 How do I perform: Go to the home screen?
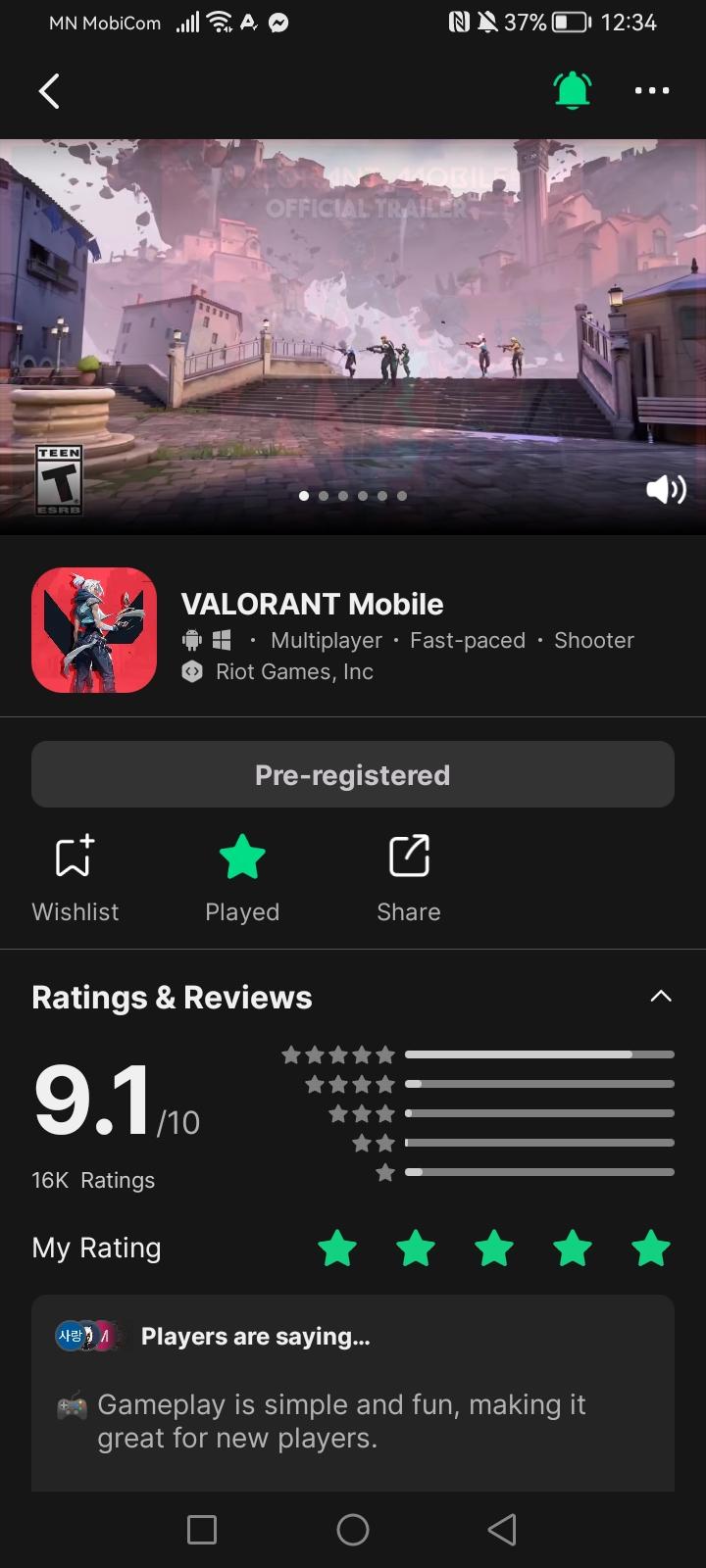(x=353, y=1529)
